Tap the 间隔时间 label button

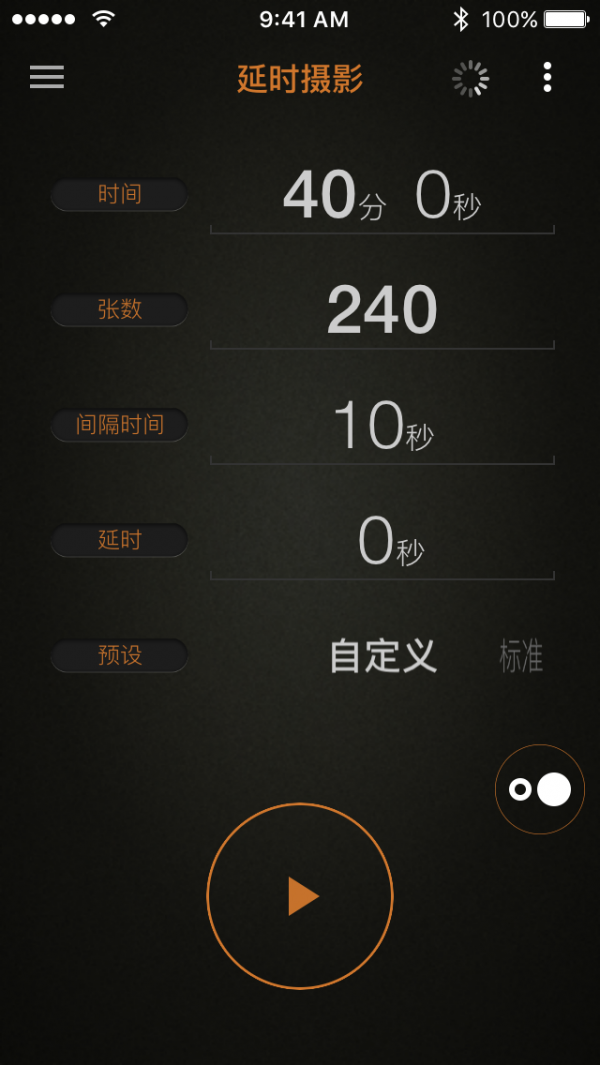point(119,425)
